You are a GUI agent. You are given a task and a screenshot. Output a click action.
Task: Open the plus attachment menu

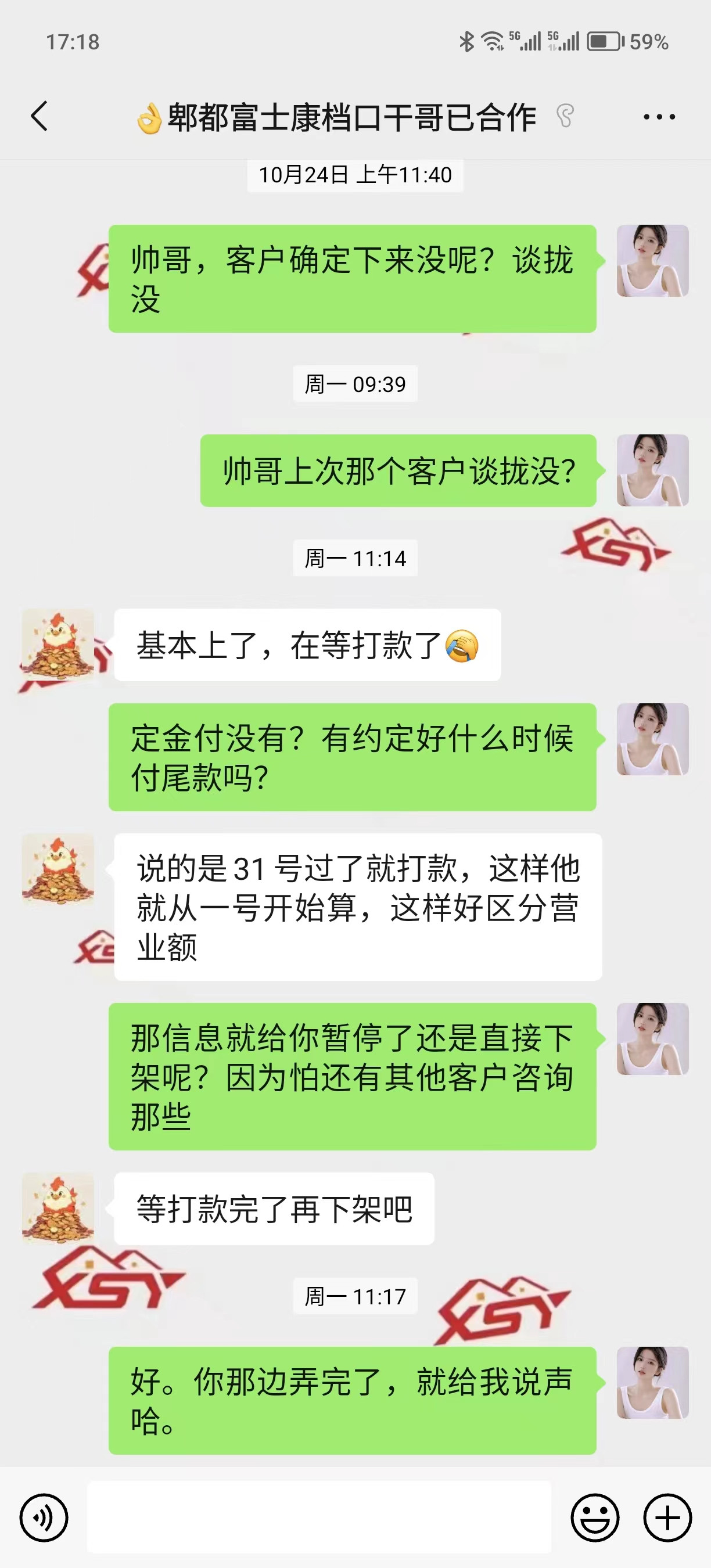(x=667, y=1517)
